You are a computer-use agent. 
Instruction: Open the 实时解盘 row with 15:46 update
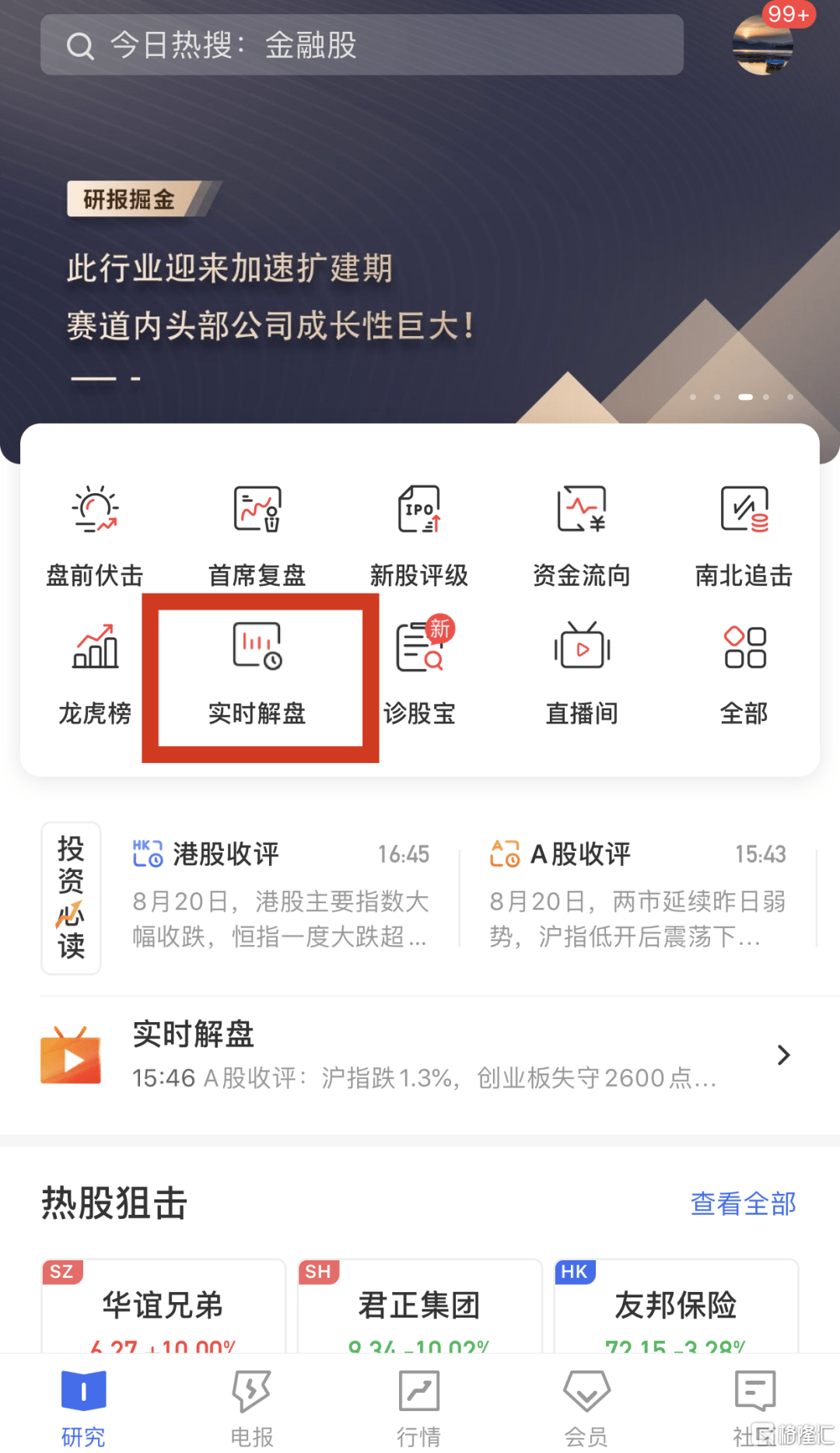pos(420,1055)
